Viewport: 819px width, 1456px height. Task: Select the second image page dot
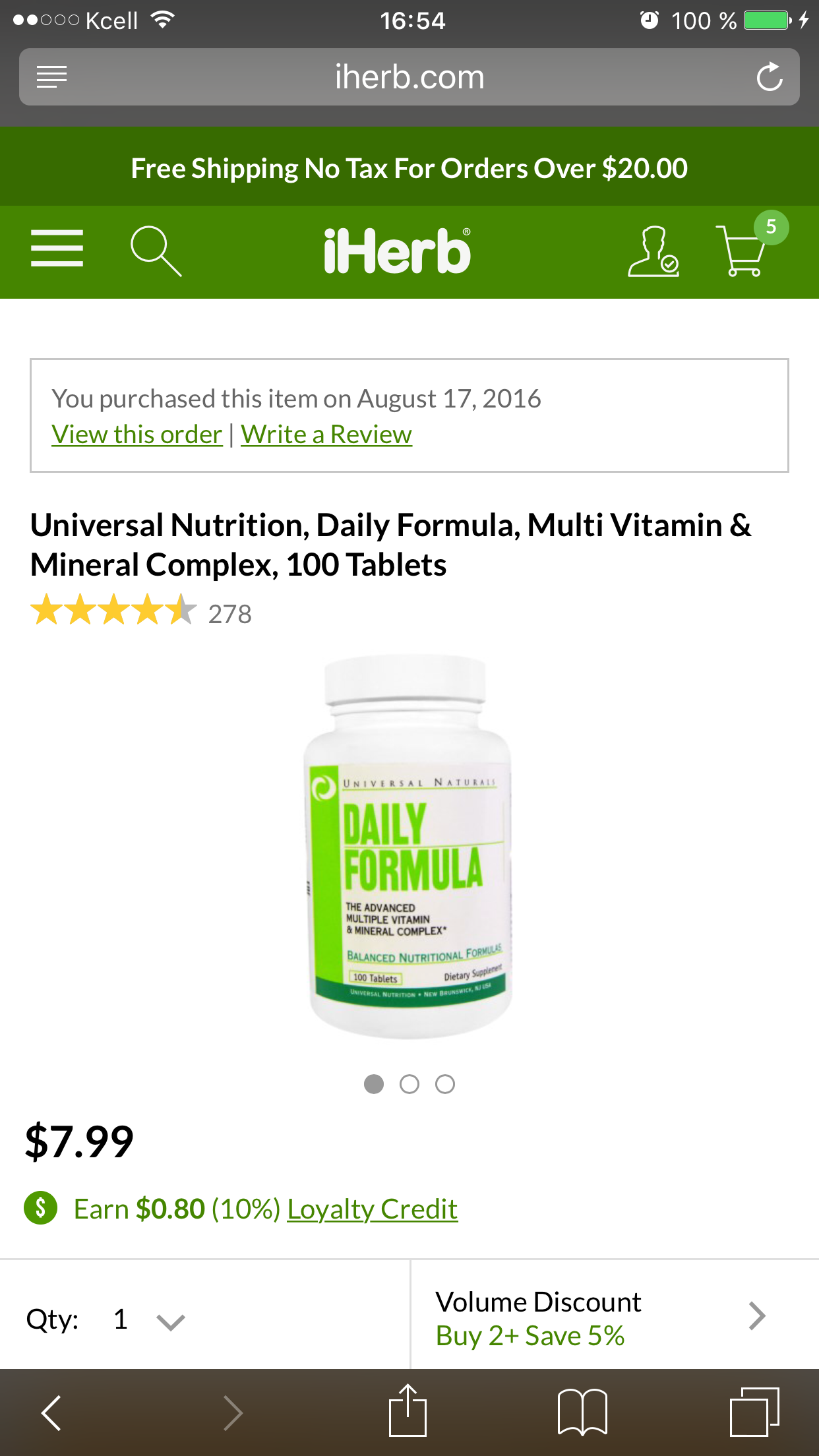coord(409,1084)
